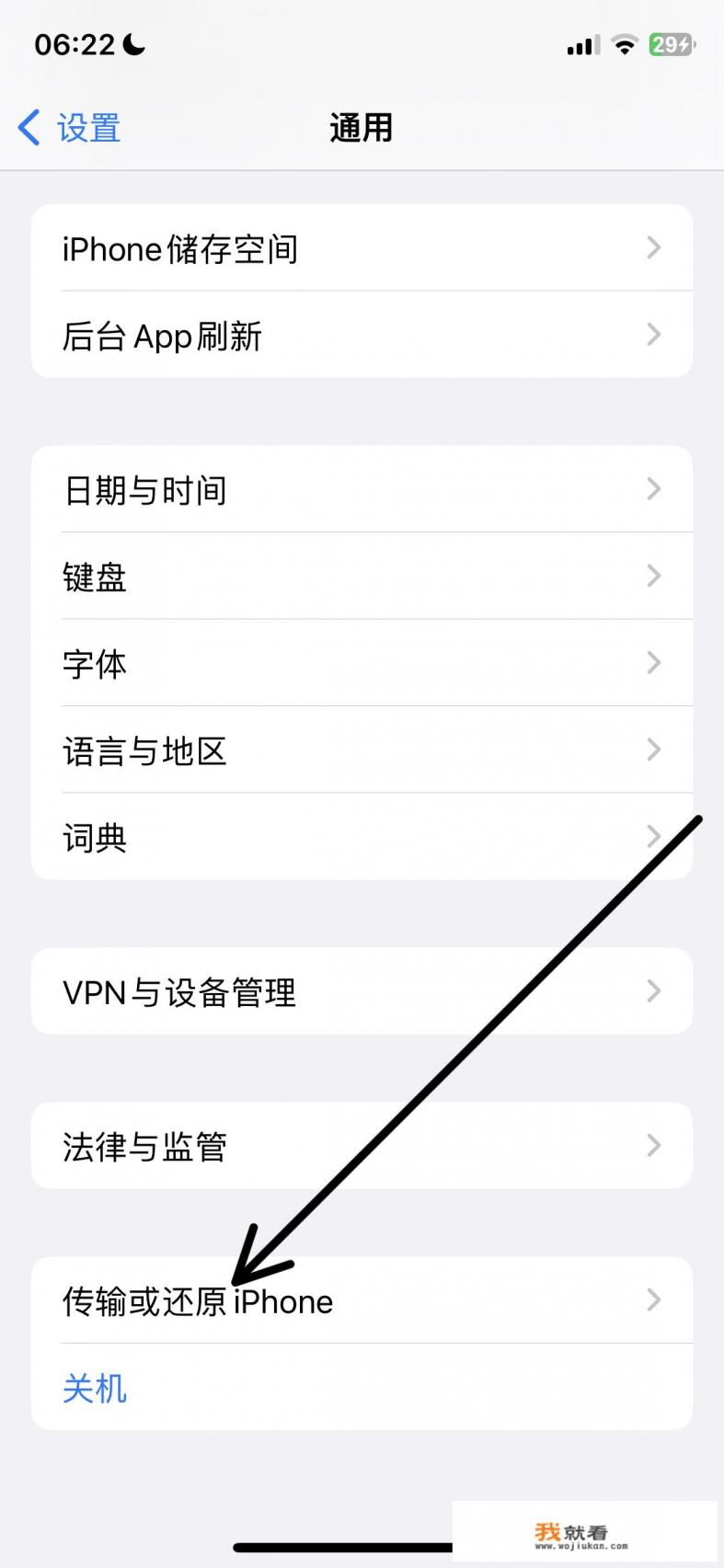Select the 键盘 row
This screenshot has height=1568, width=724.
coord(361,577)
